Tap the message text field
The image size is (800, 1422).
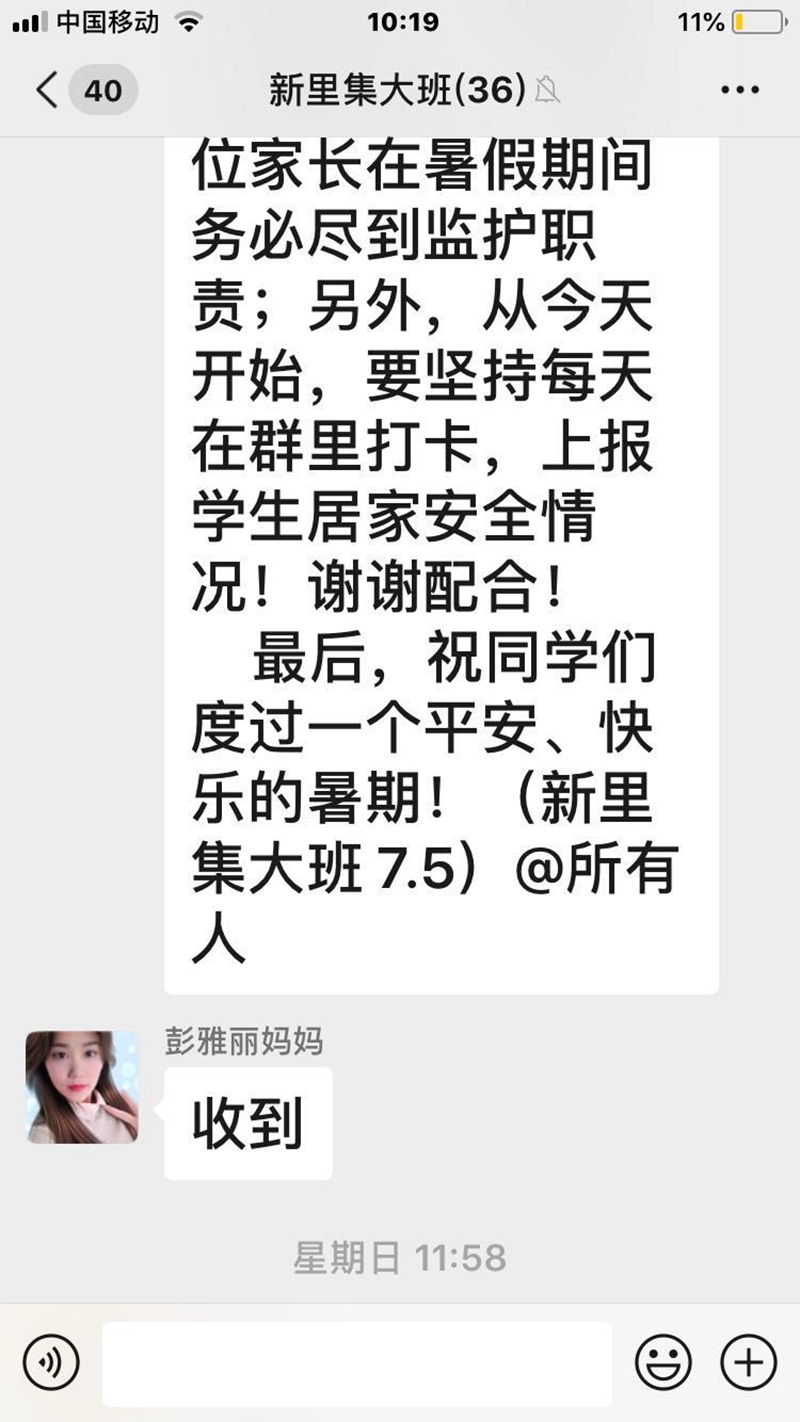coord(356,1363)
